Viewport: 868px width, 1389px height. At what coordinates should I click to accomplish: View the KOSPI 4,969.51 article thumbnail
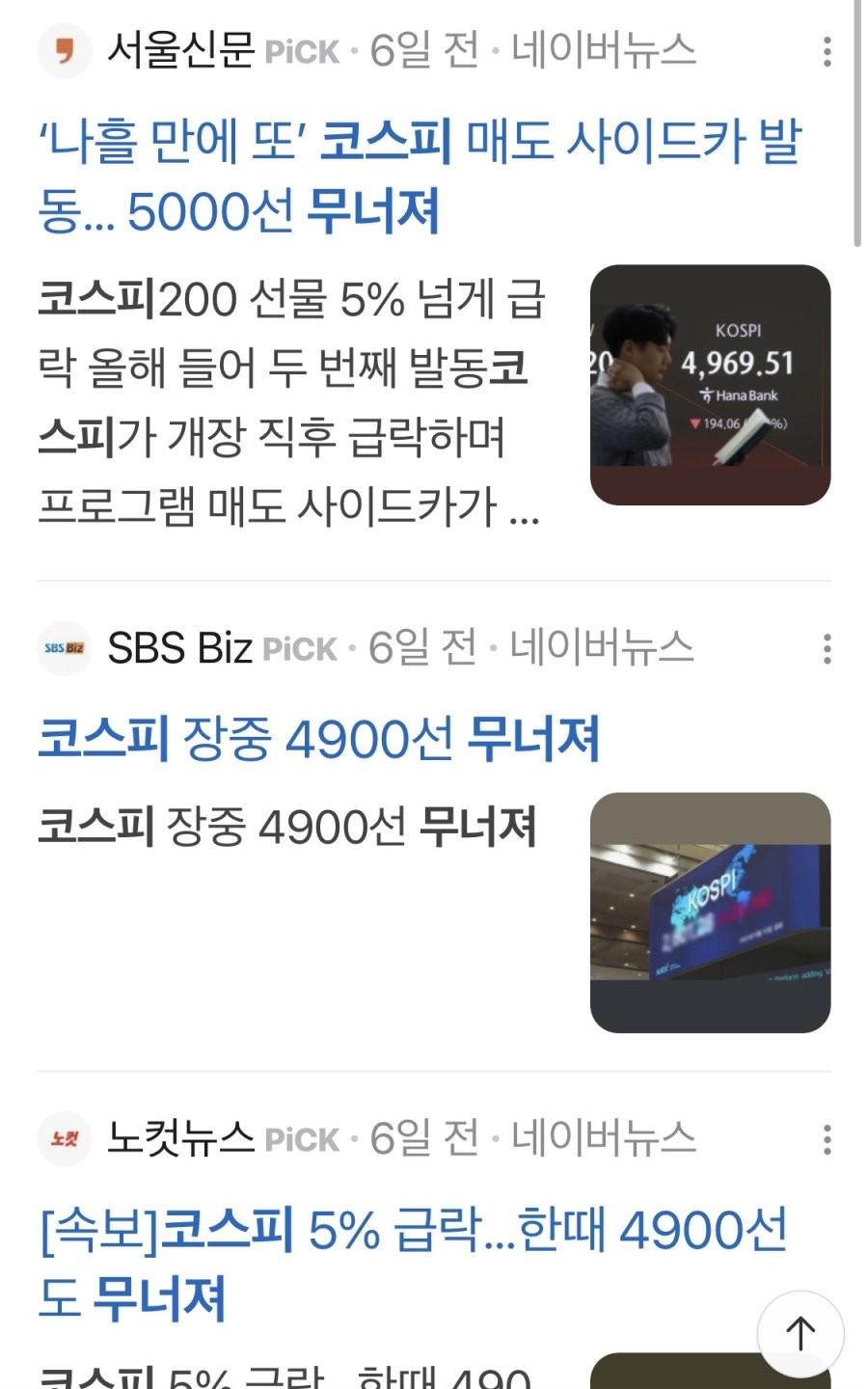point(710,385)
